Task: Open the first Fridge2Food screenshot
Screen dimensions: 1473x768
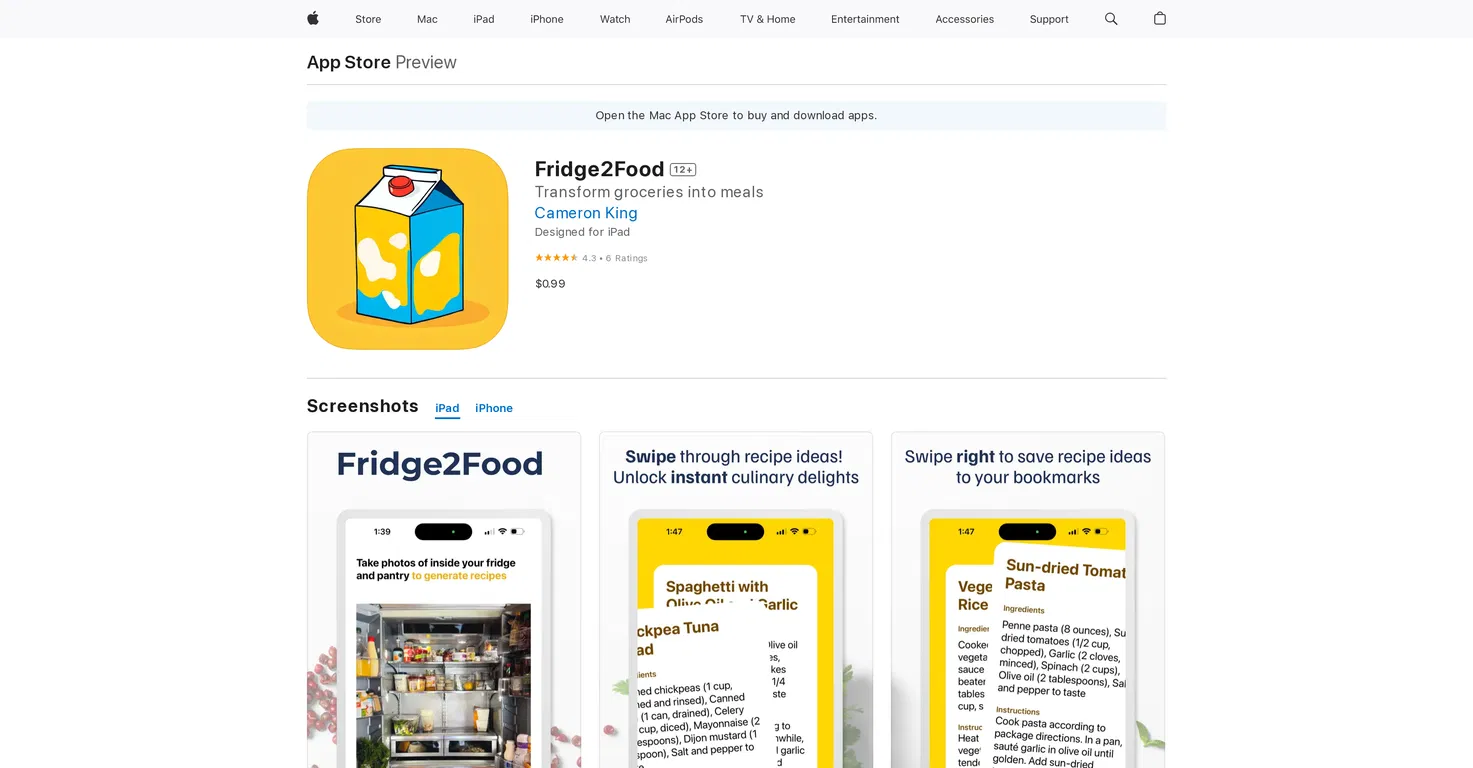Action: click(444, 600)
